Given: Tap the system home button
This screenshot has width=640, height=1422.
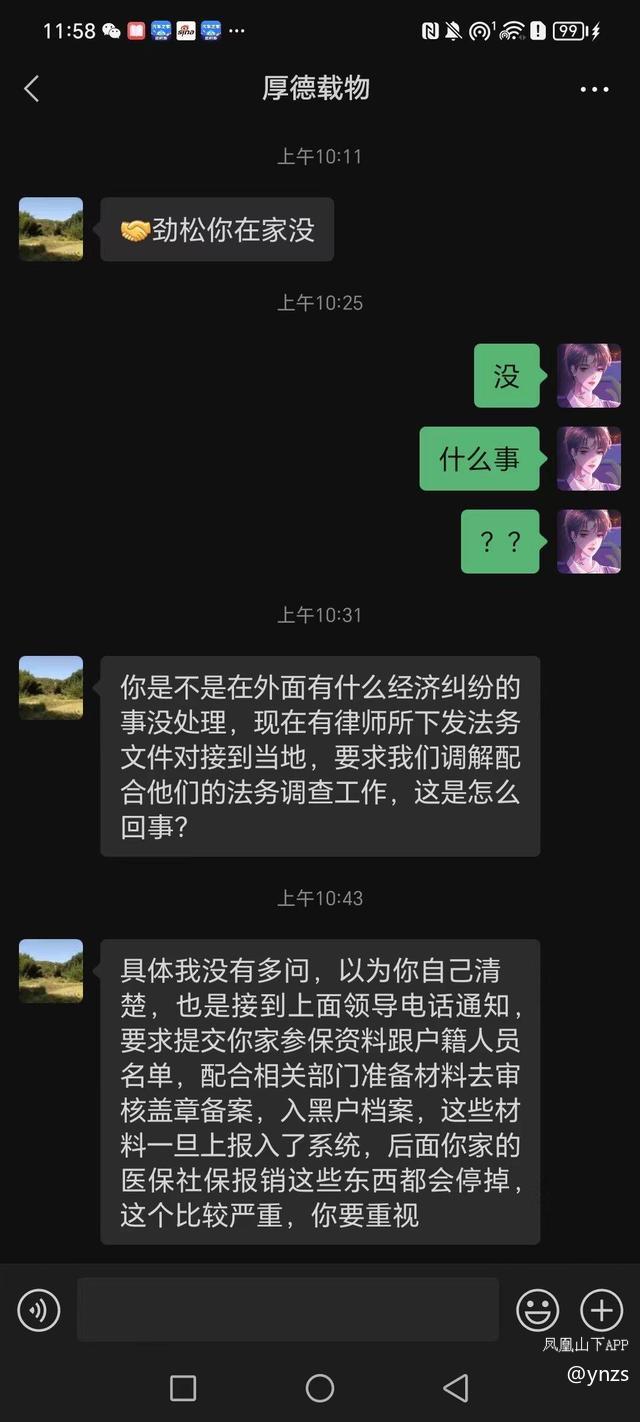Looking at the screenshot, I should click(x=319, y=1387).
